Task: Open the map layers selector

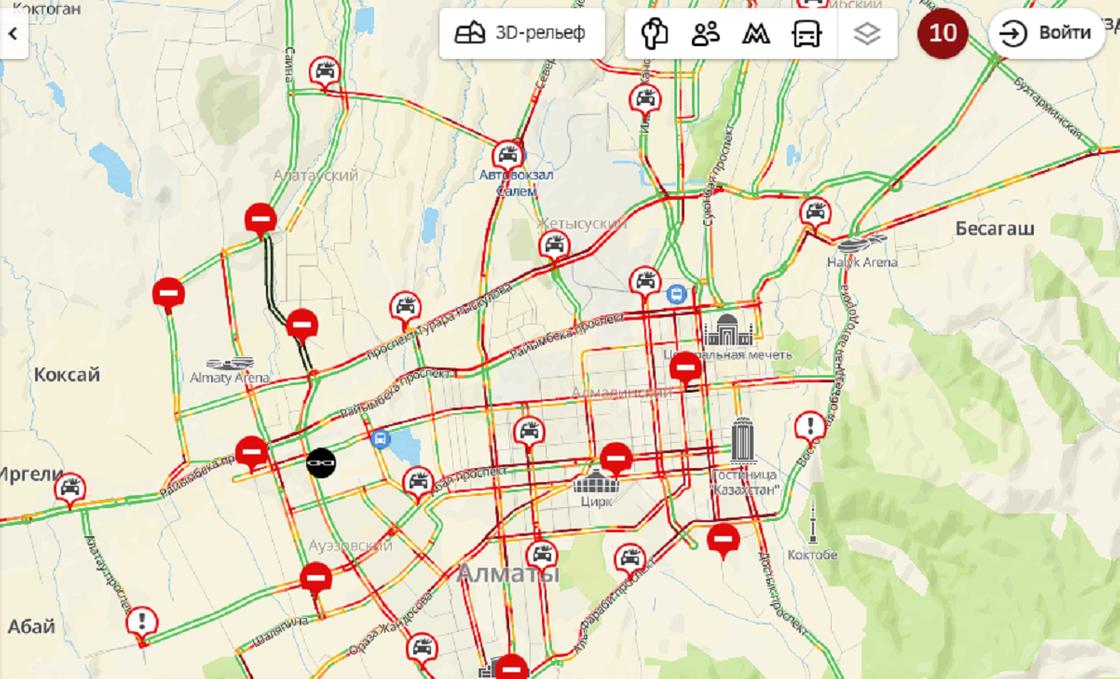Action: point(867,34)
